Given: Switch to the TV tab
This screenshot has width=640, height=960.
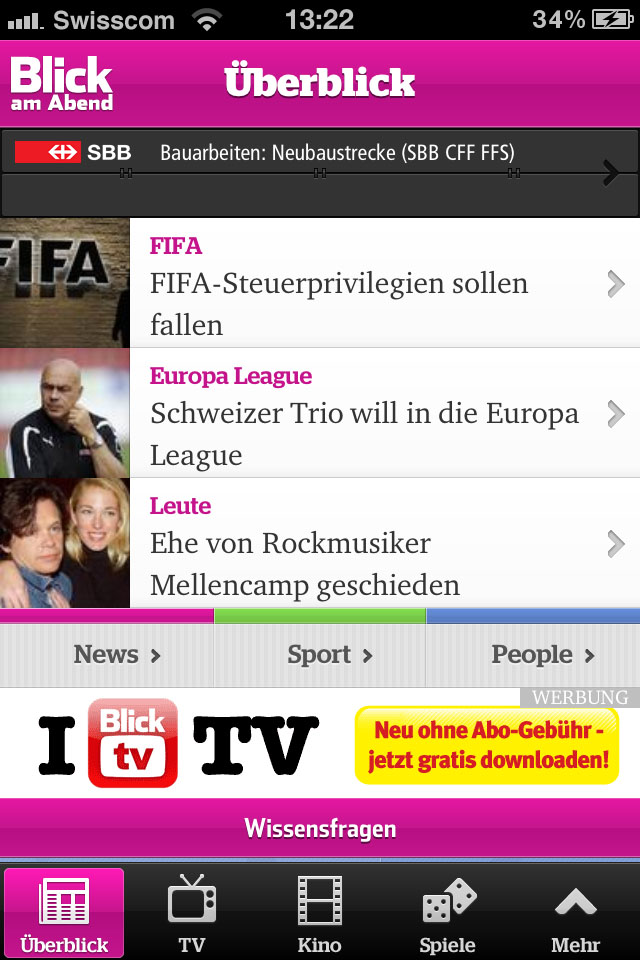Looking at the screenshot, I should click(x=192, y=913).
